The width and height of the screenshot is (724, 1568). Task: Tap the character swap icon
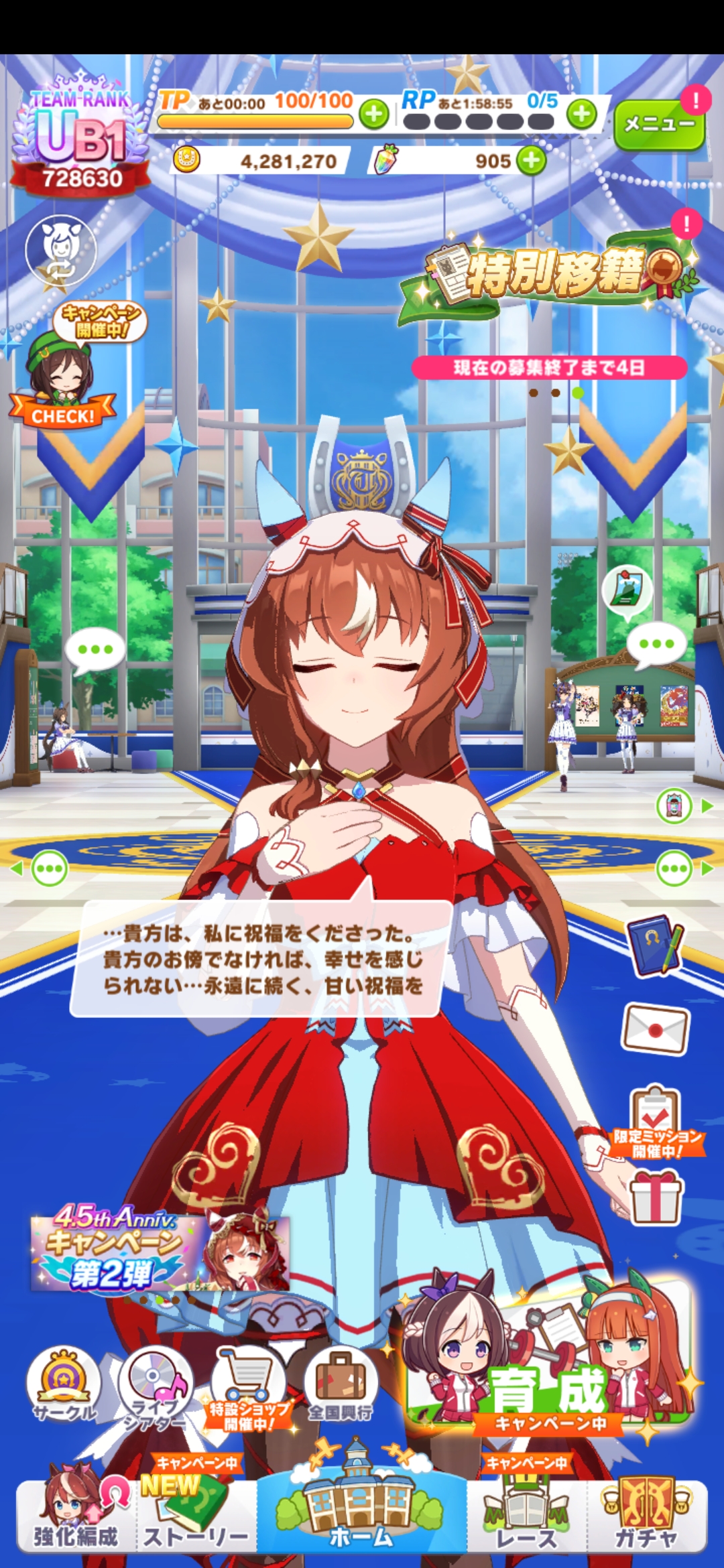point(61,251)
